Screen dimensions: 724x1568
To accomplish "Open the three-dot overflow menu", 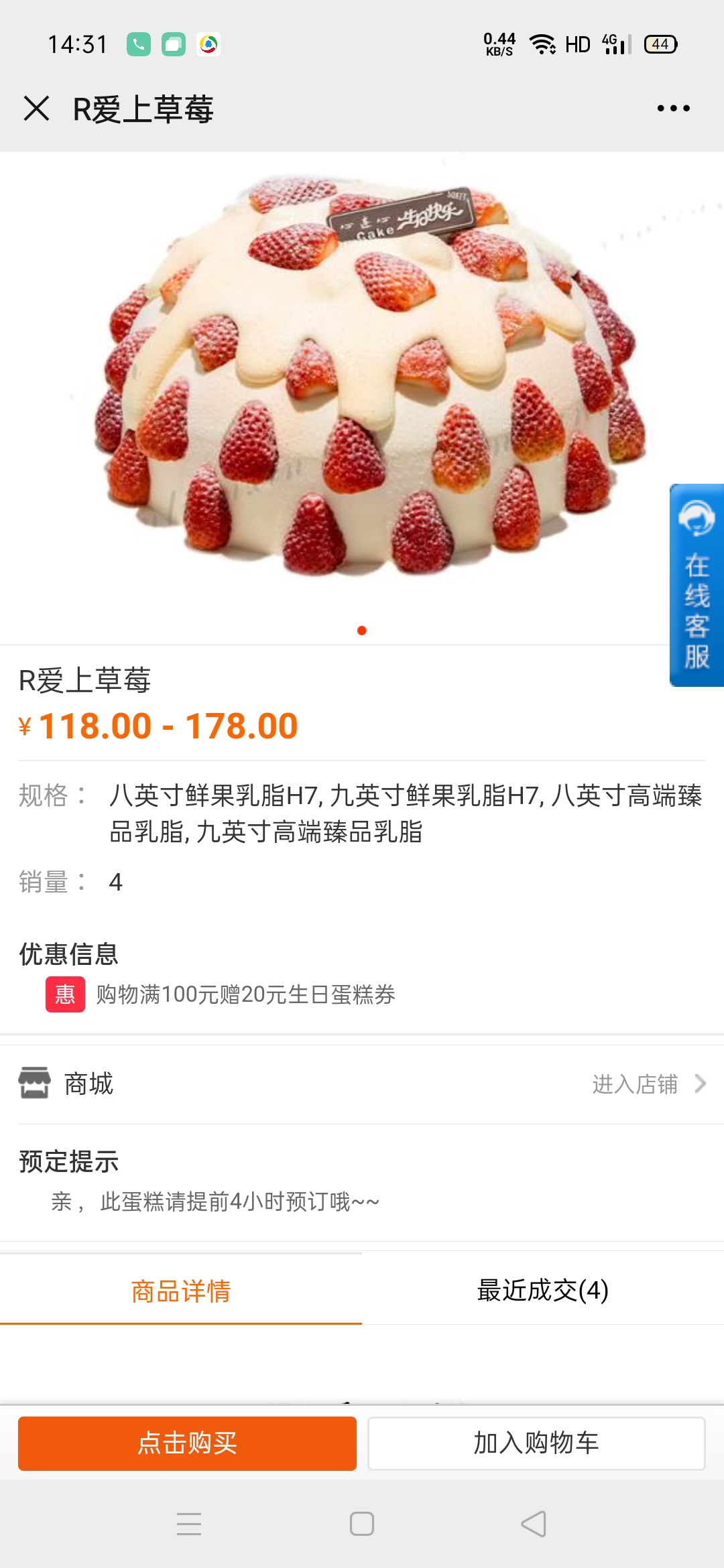I will [673, 109].
